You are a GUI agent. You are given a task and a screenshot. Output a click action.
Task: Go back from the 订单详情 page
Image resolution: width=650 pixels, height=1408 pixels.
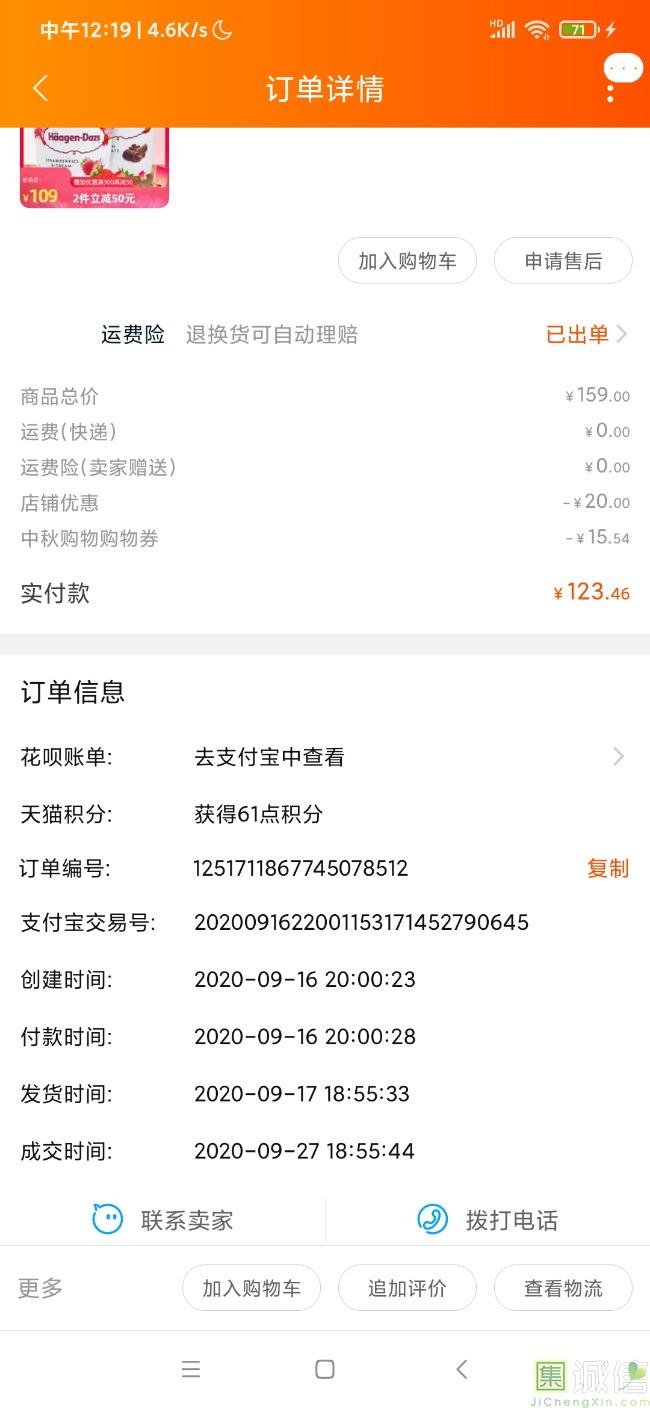point(40,89)
